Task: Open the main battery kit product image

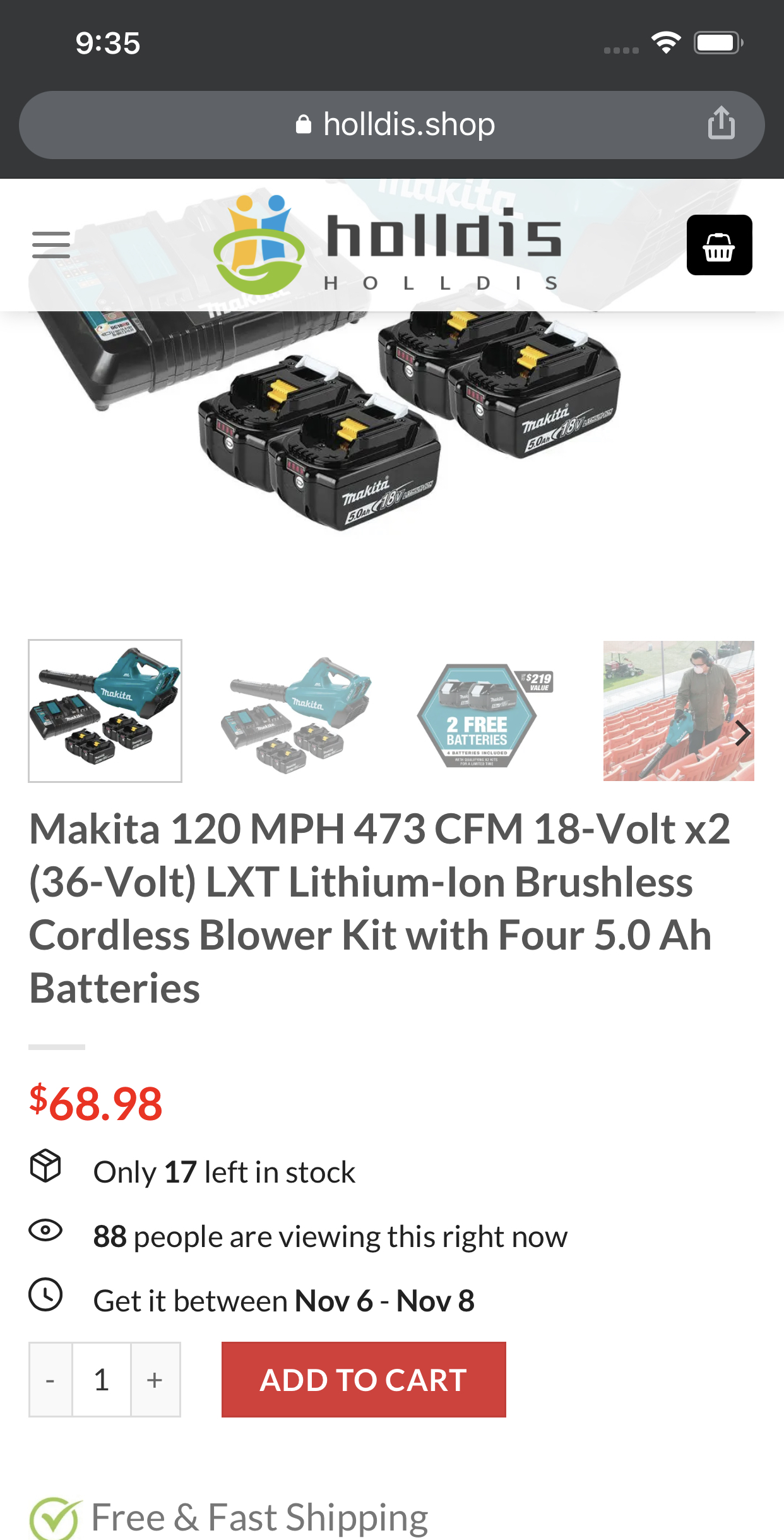Action: pyautogui.click(x=391, y=442)
